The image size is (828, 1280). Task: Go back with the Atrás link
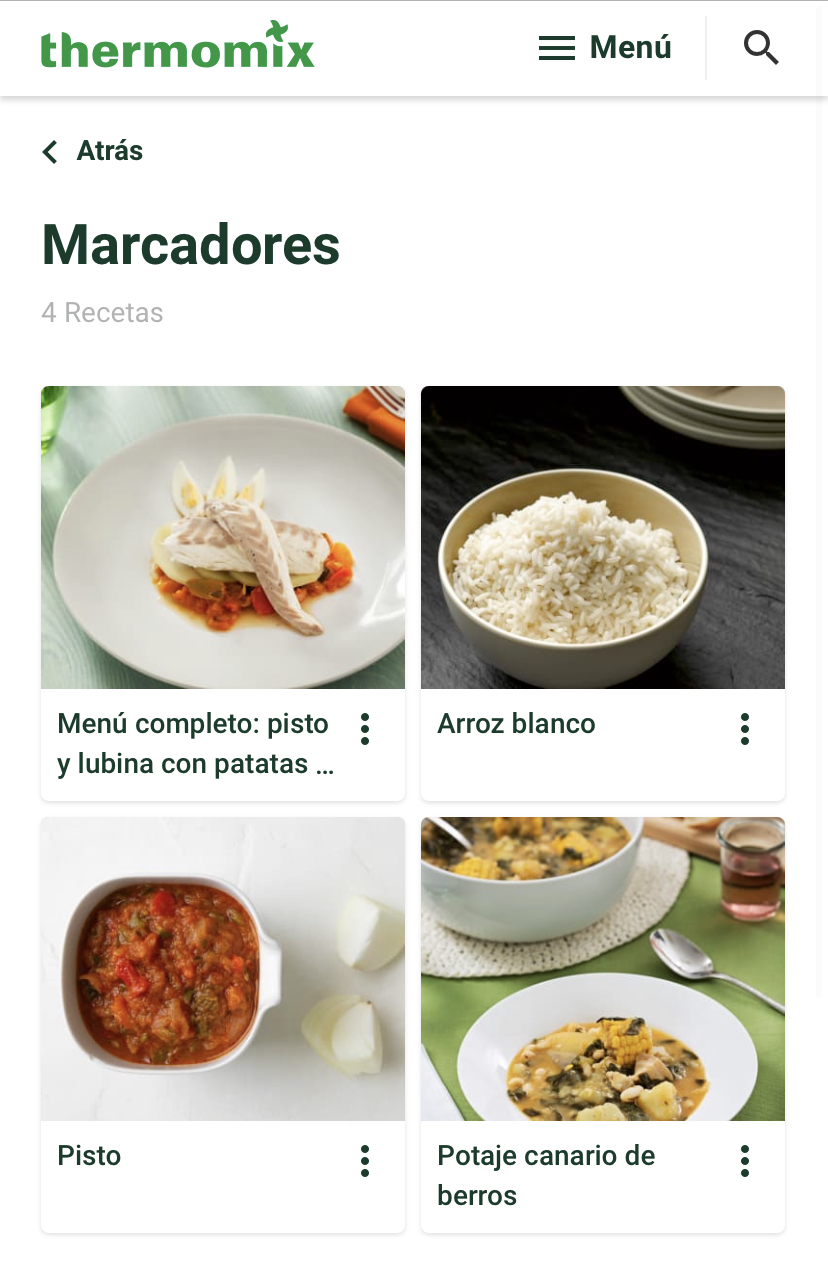93,151
